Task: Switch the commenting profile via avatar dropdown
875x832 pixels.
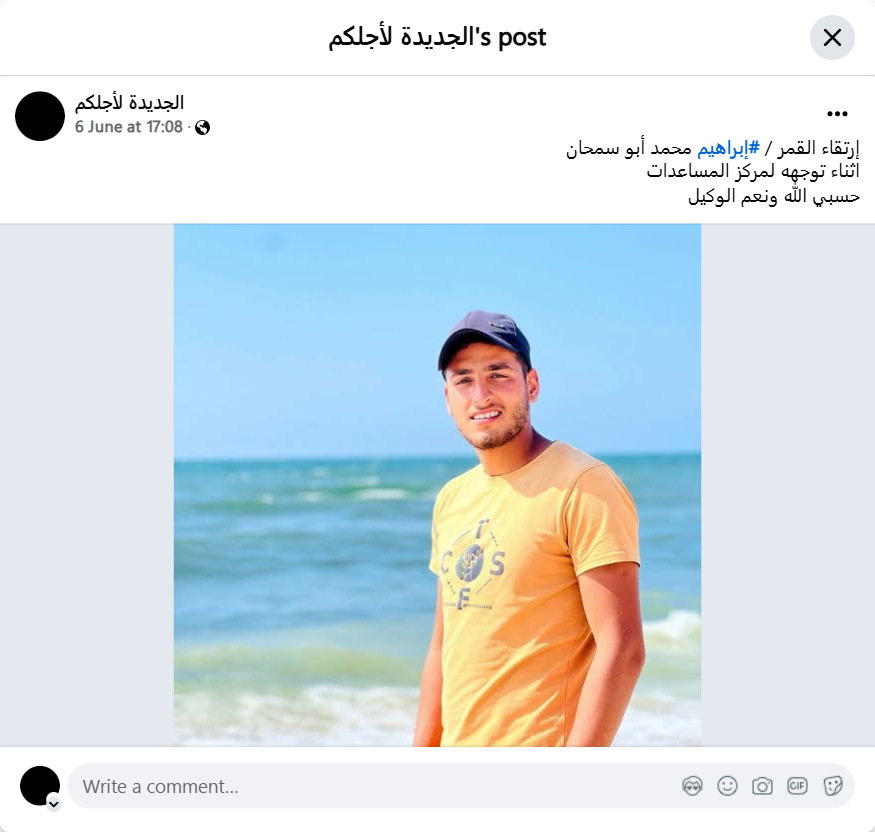Action: [53, 803]
